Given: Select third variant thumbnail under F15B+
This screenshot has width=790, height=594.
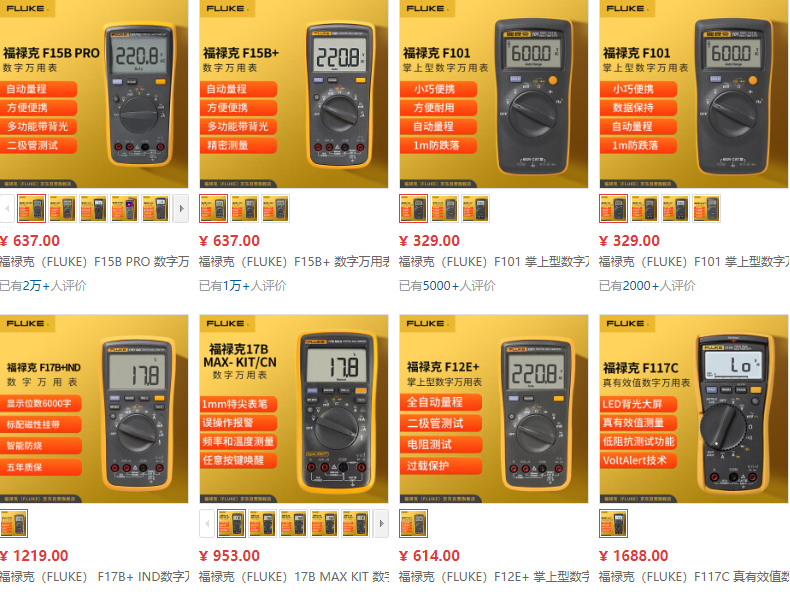Looking at the screenshot, I should [275, 208].
